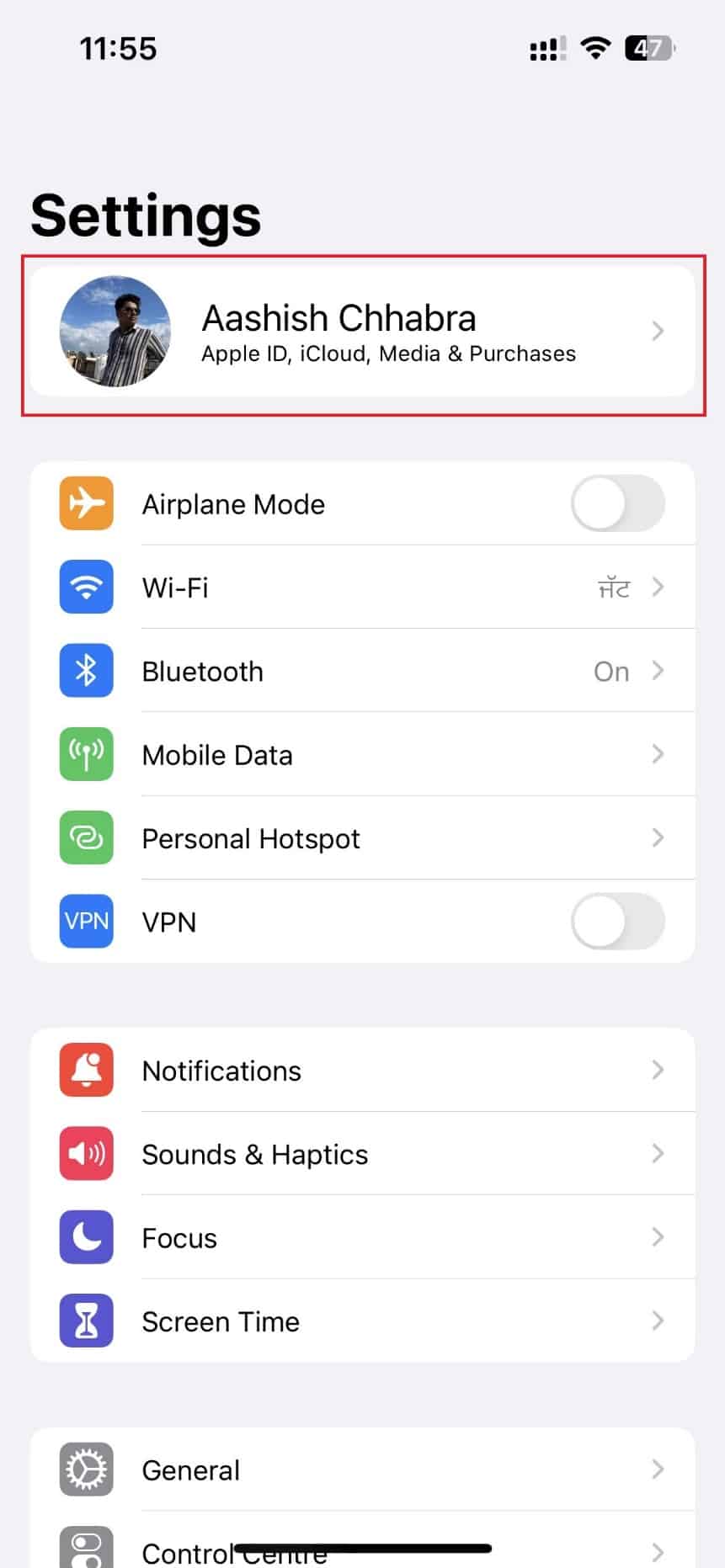Expand the Screen Time chevron
The width and height of the screenshot is (725, 1568).
(x=658, y=1321)
